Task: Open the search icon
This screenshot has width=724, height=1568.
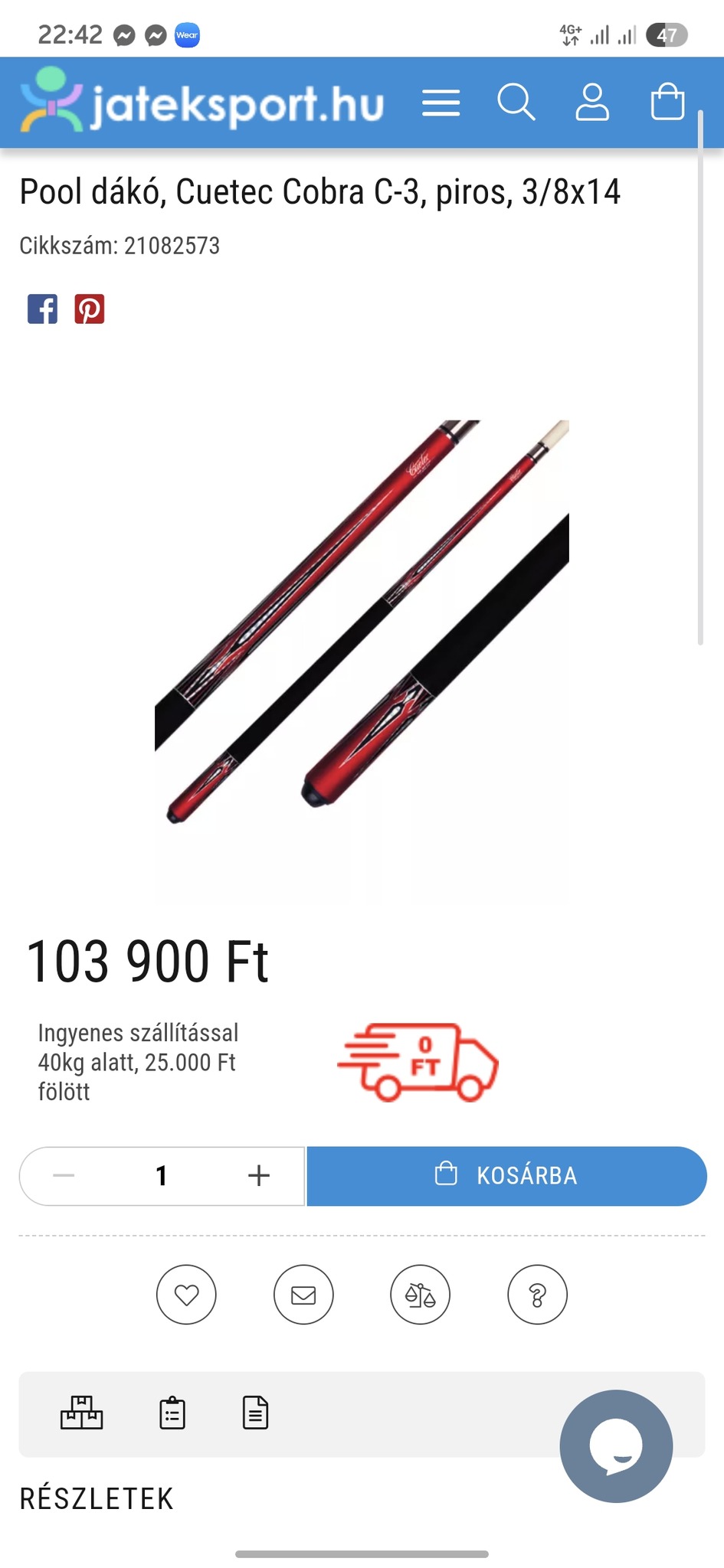Action: coord(516,103)
